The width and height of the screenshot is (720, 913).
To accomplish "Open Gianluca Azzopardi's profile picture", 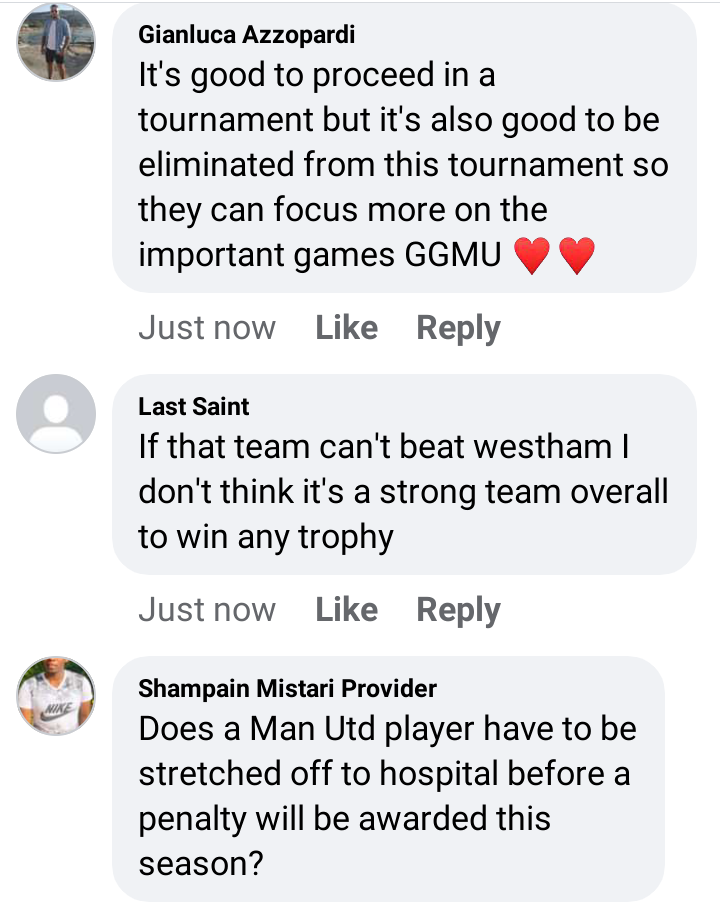I will (x=57, y=43).
